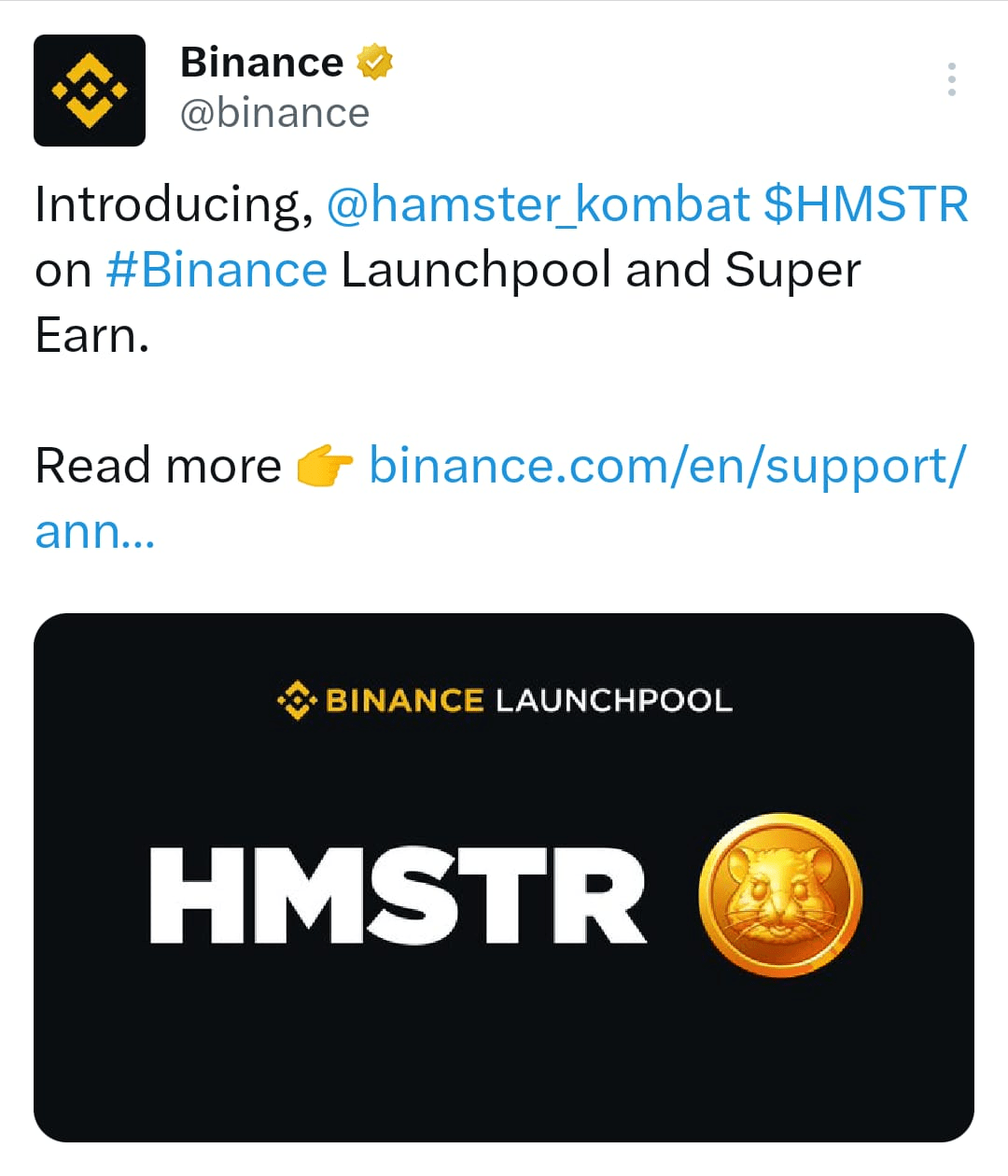View the HMSTR Launchpool image
This screenshot has width=1008, height=1176.
(x=504, y=877)
